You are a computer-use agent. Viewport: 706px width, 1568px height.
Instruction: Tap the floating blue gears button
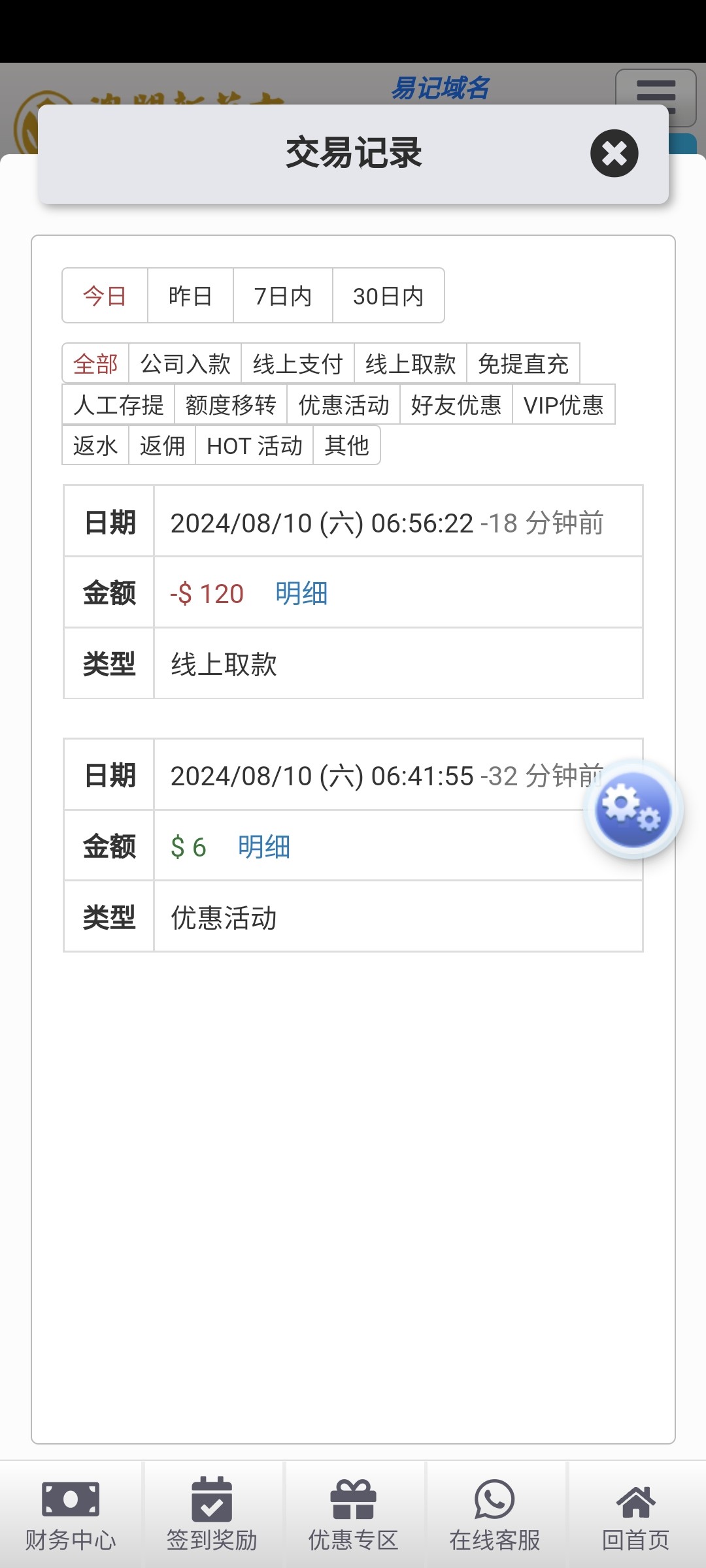click(x=633, y=809)
